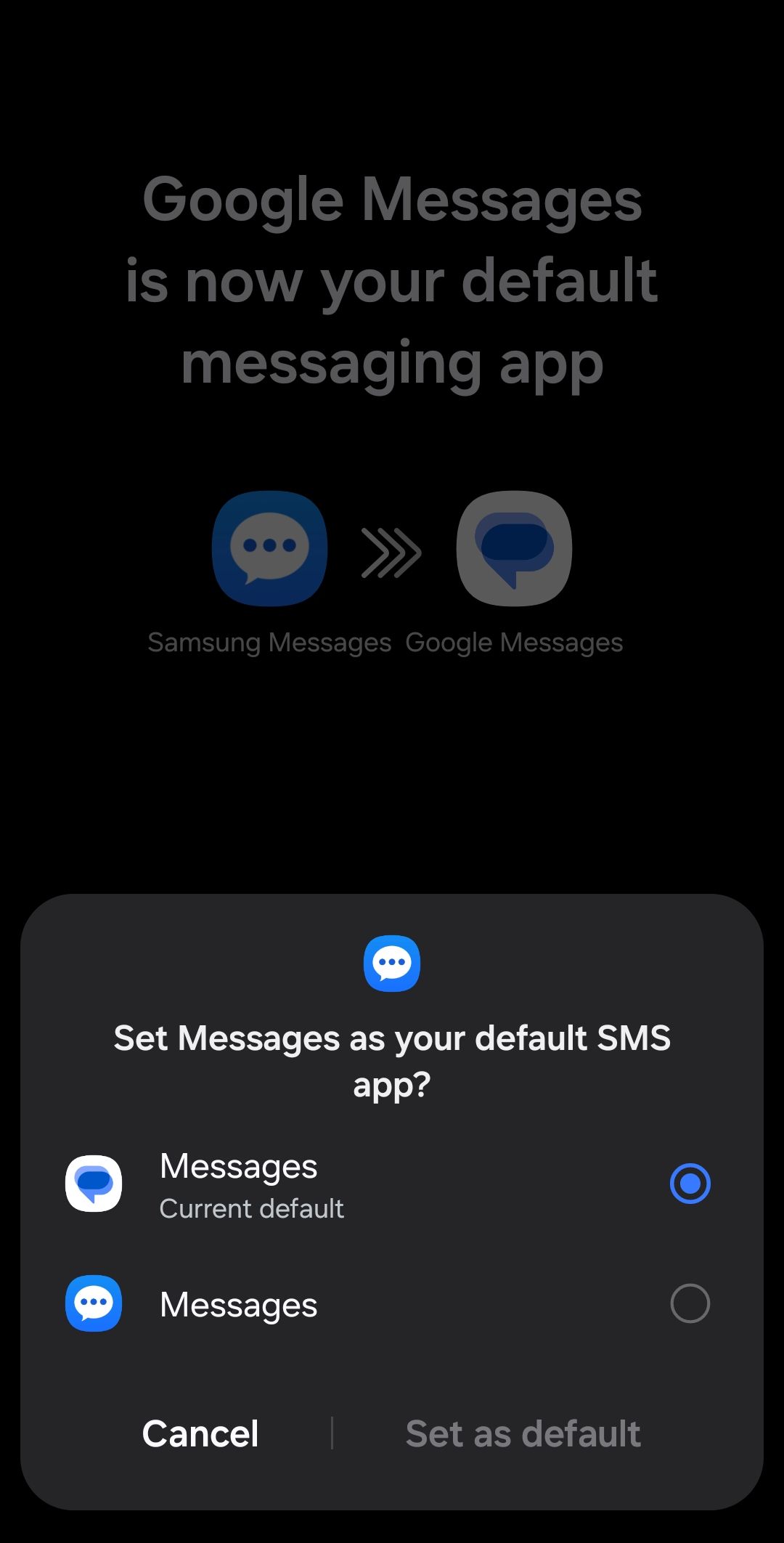
Task: Click the Google Messages icon beside Current default
Action: click(94, 1182)
